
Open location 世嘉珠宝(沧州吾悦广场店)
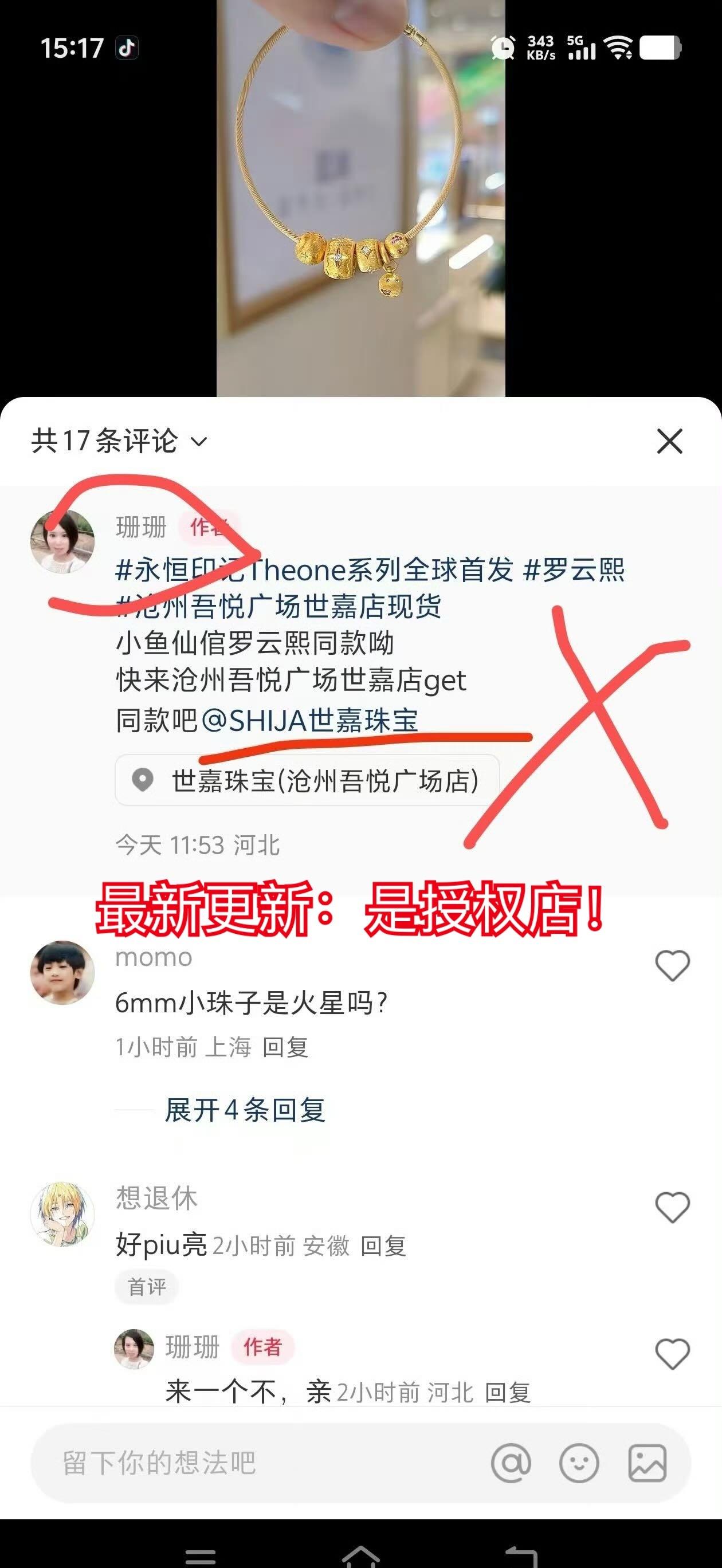[x=308, y=780]
